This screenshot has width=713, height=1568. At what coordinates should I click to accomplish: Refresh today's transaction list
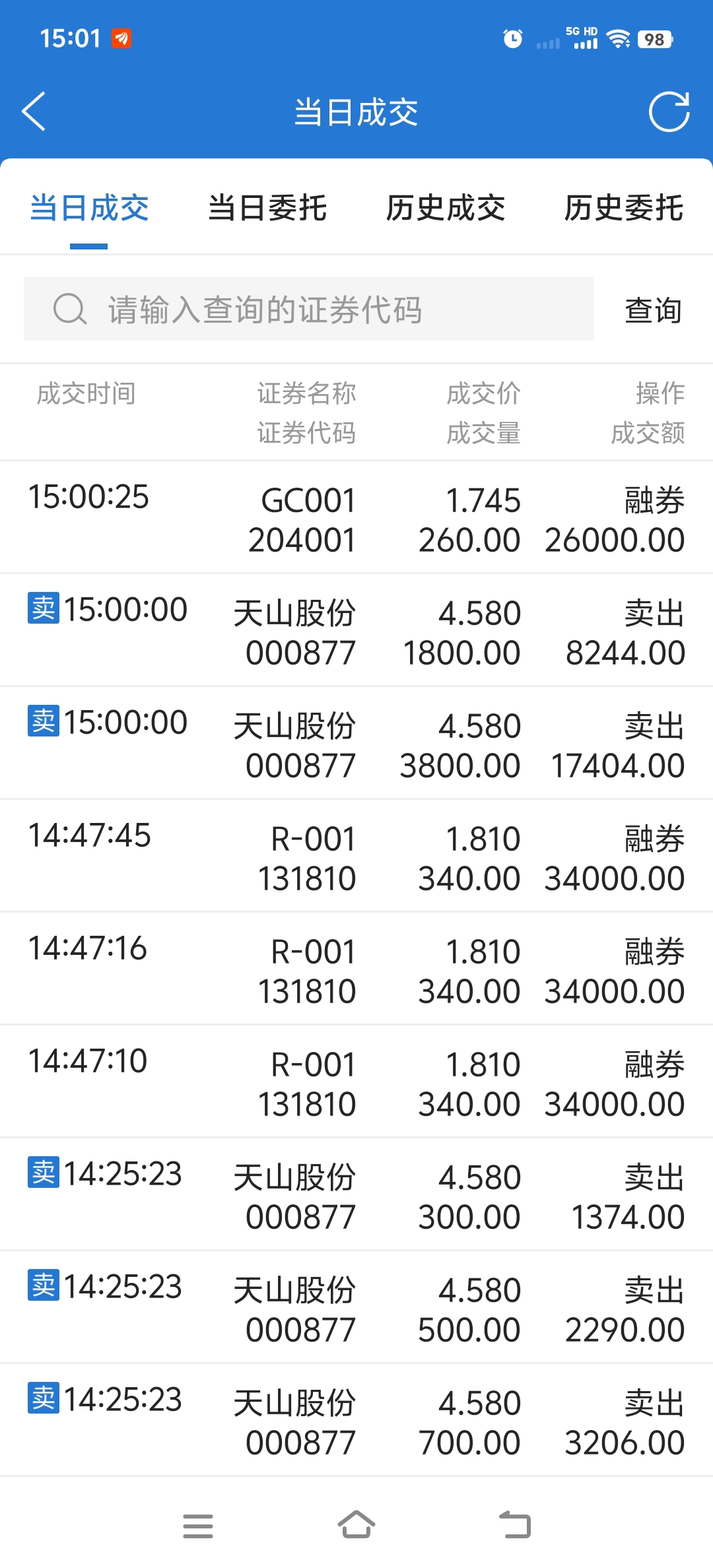(669, 112)
